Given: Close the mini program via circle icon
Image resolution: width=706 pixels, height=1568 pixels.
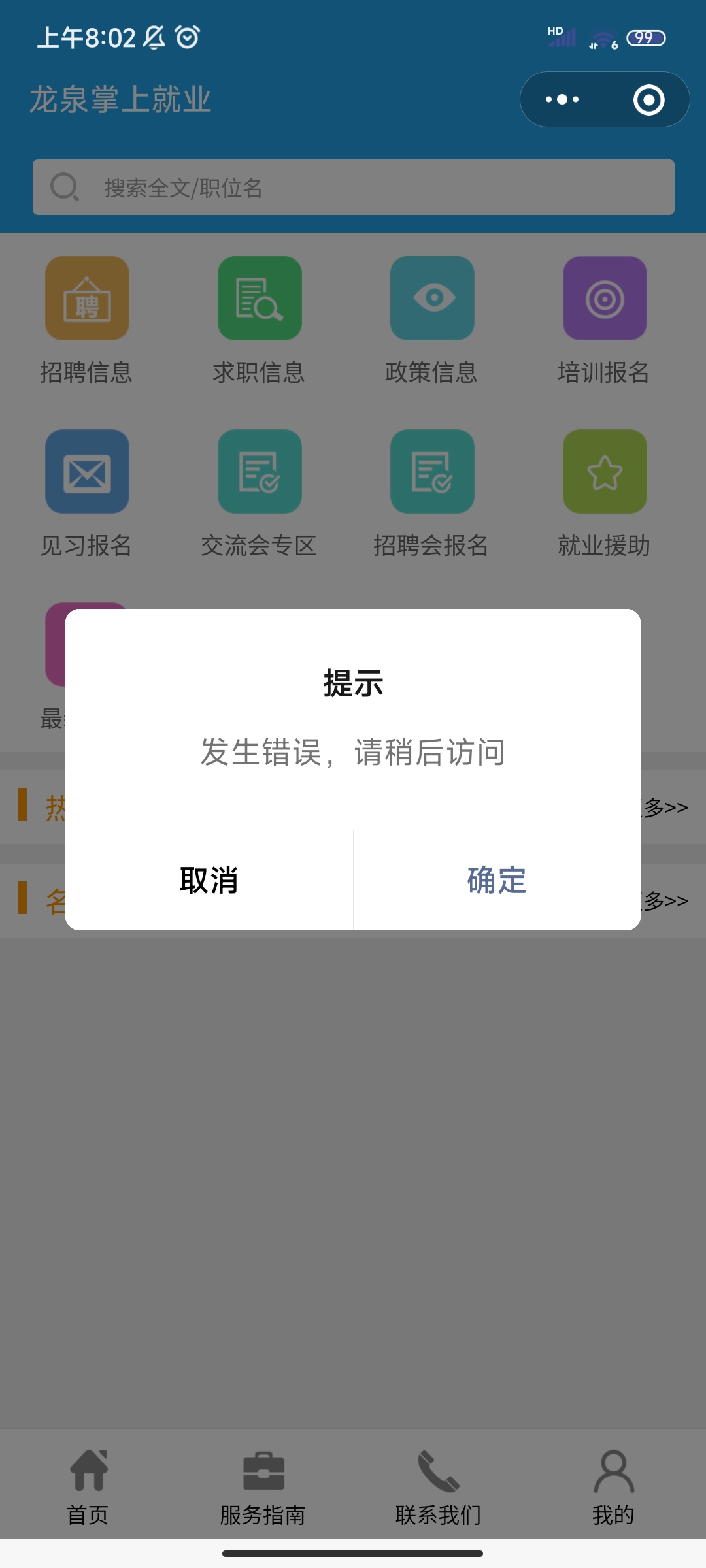Looking at the screenshot, I should (x=648, y=99).
